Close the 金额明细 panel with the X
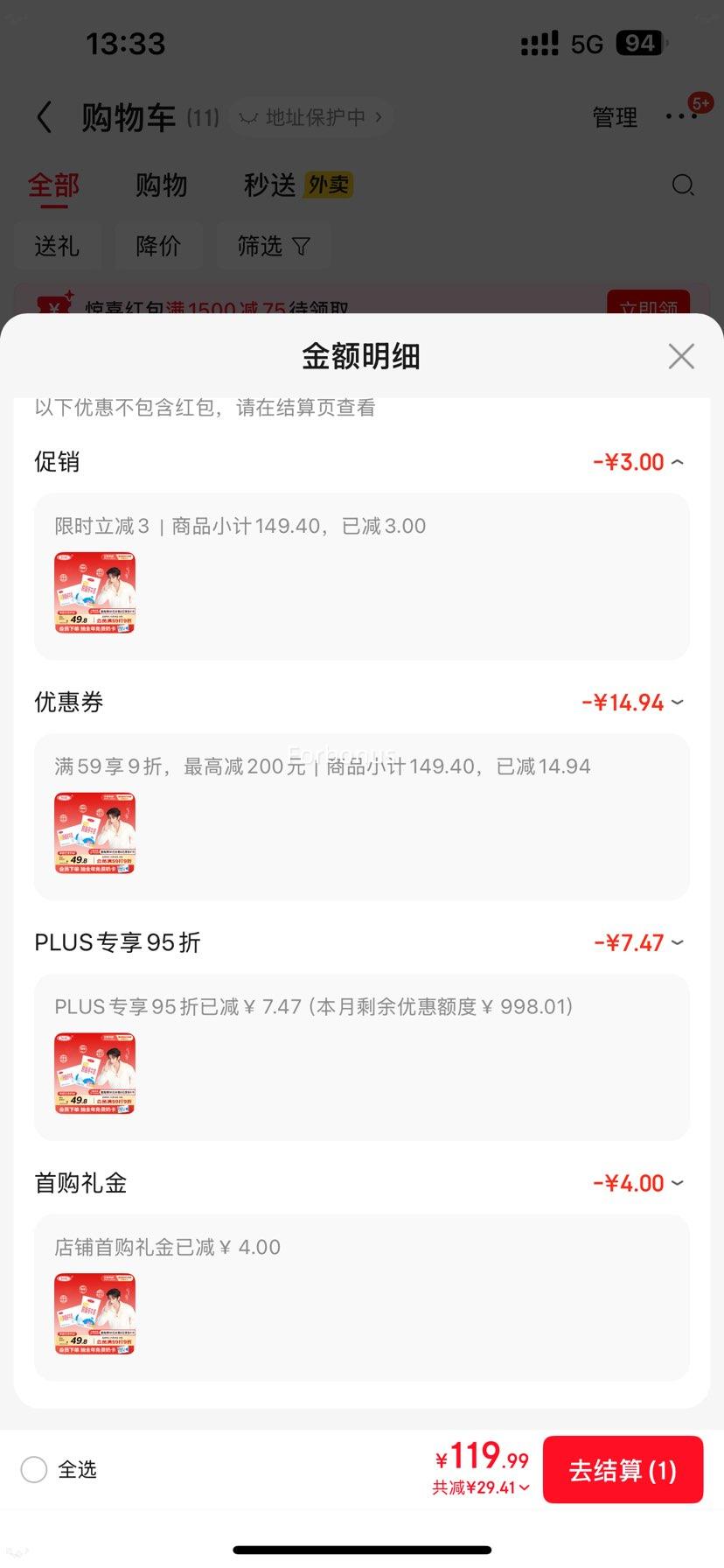Screen dimensions: 724x1568 click(x=681, y=356)
